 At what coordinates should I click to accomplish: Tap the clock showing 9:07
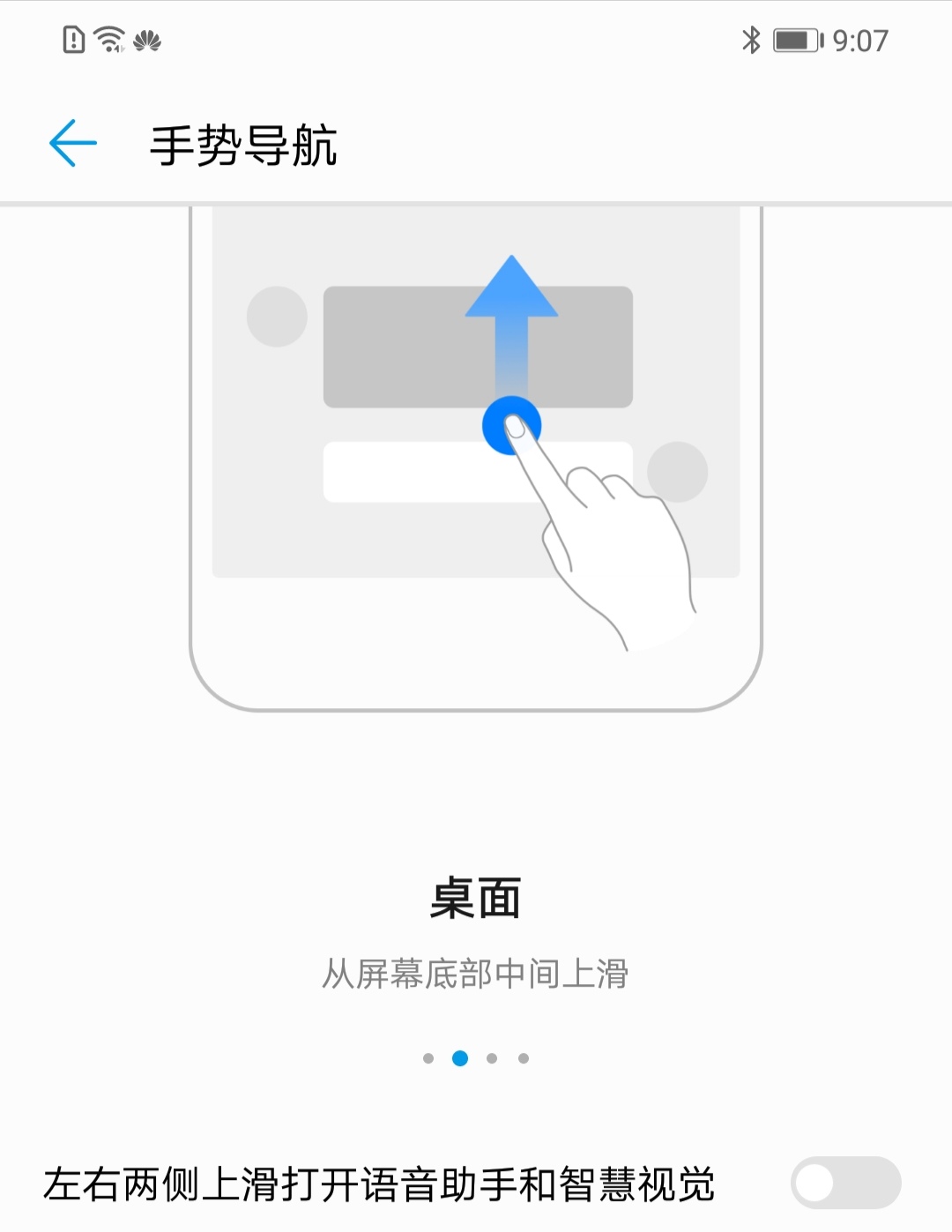(859, 41)
